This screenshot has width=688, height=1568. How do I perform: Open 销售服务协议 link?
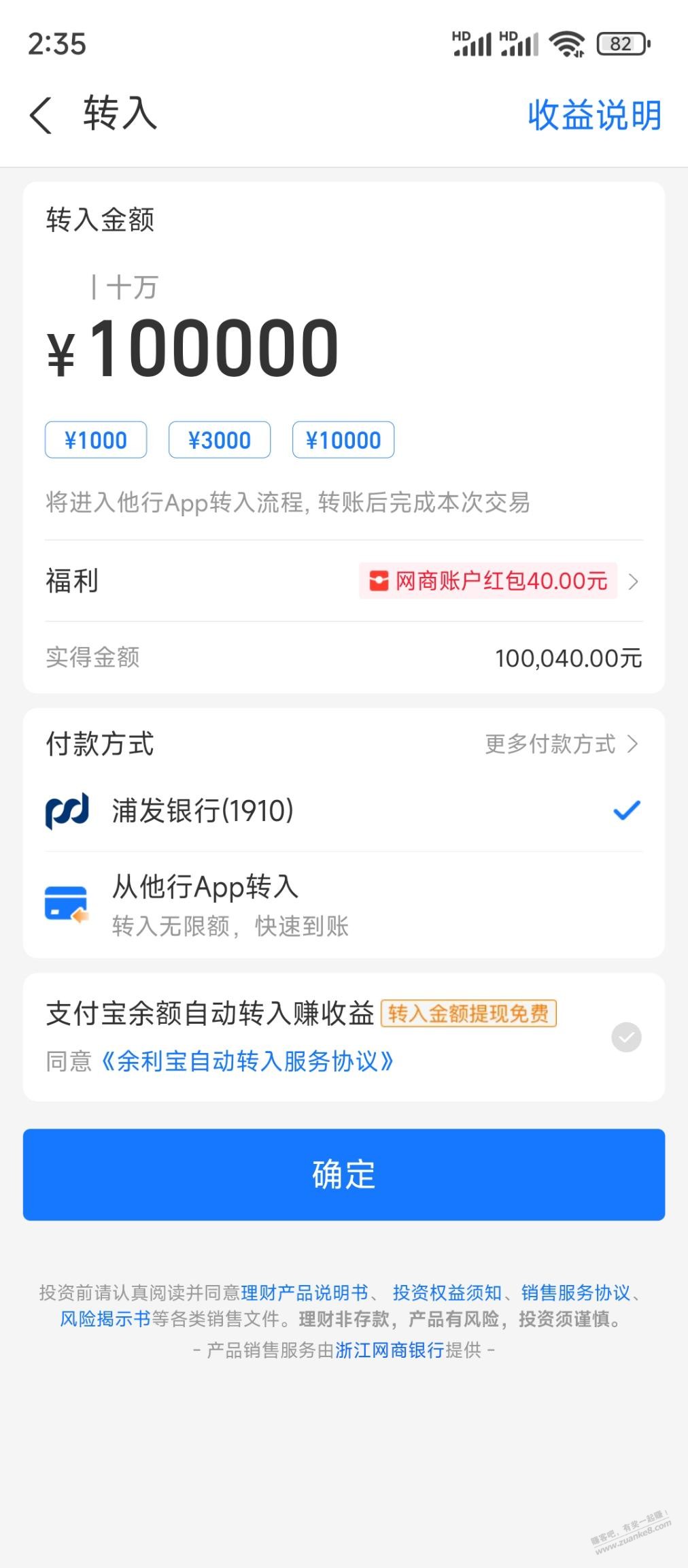pos(575,1292)
